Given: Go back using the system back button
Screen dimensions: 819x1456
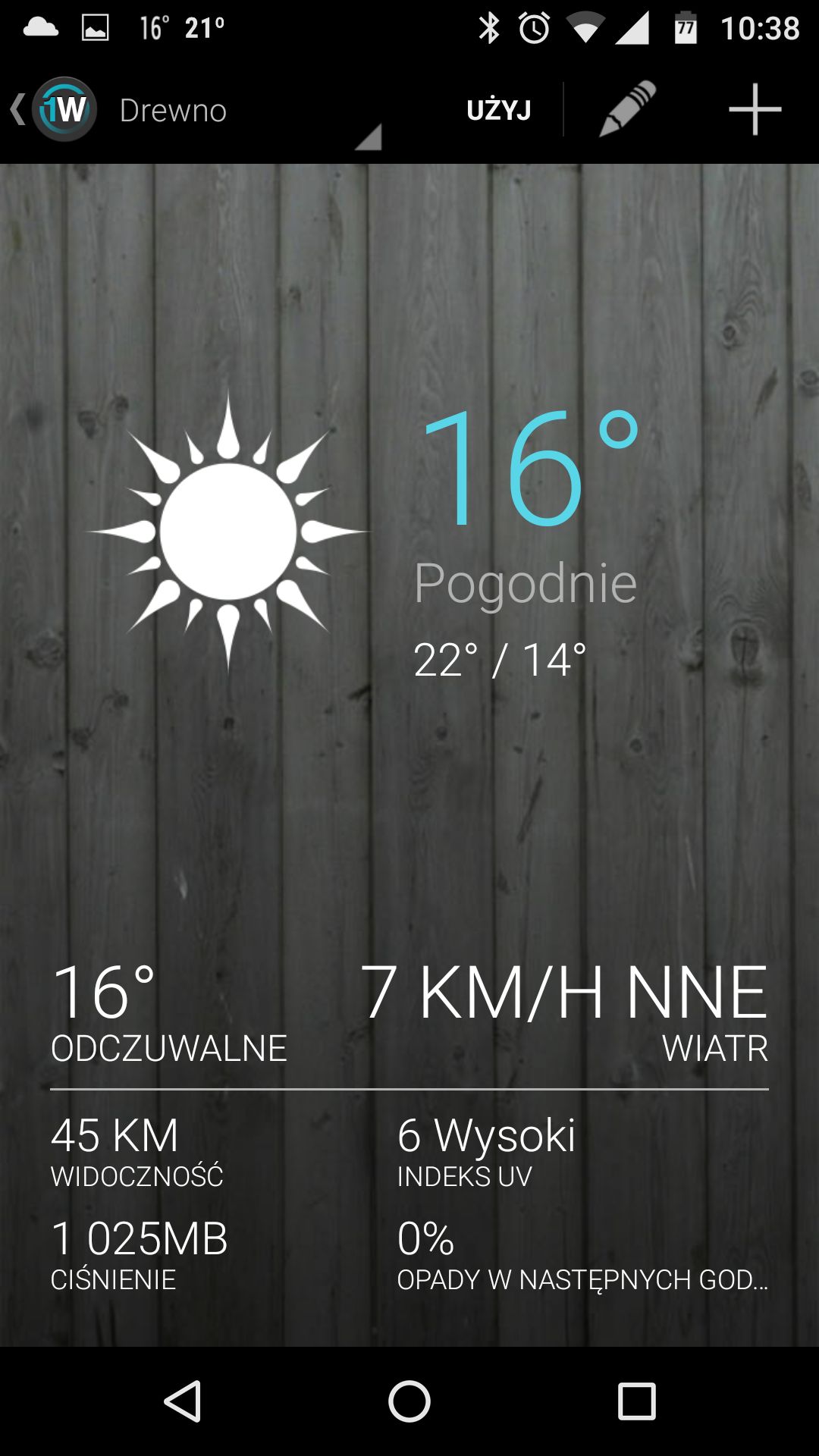Looking at the screenshot, I should [x=183, y=1401].
